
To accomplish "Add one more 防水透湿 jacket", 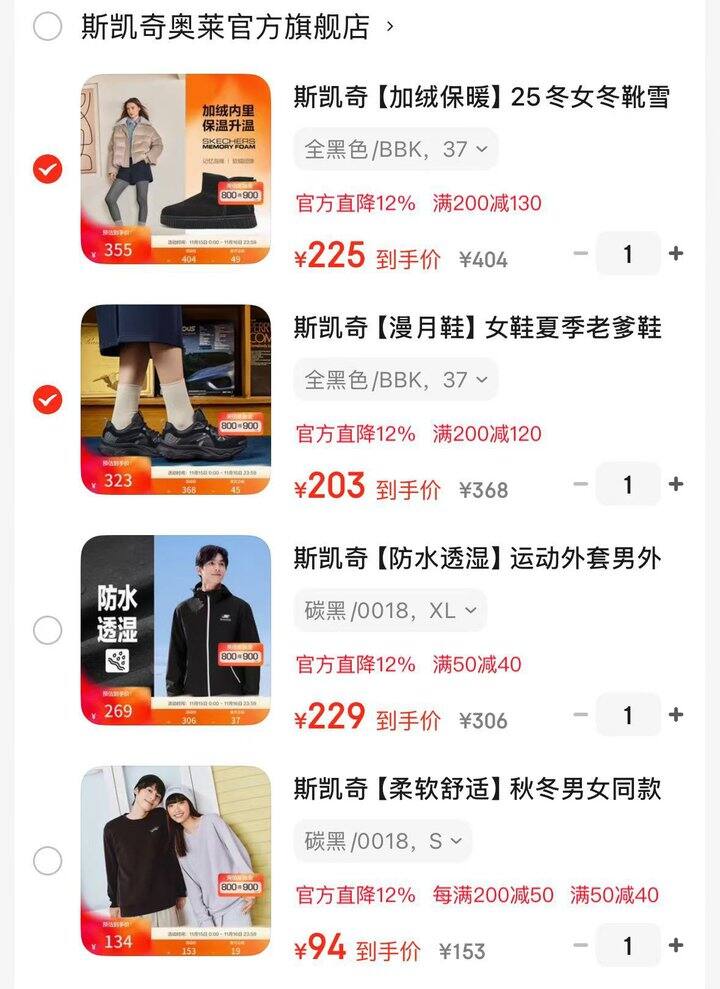I will (x=676, y=715).
